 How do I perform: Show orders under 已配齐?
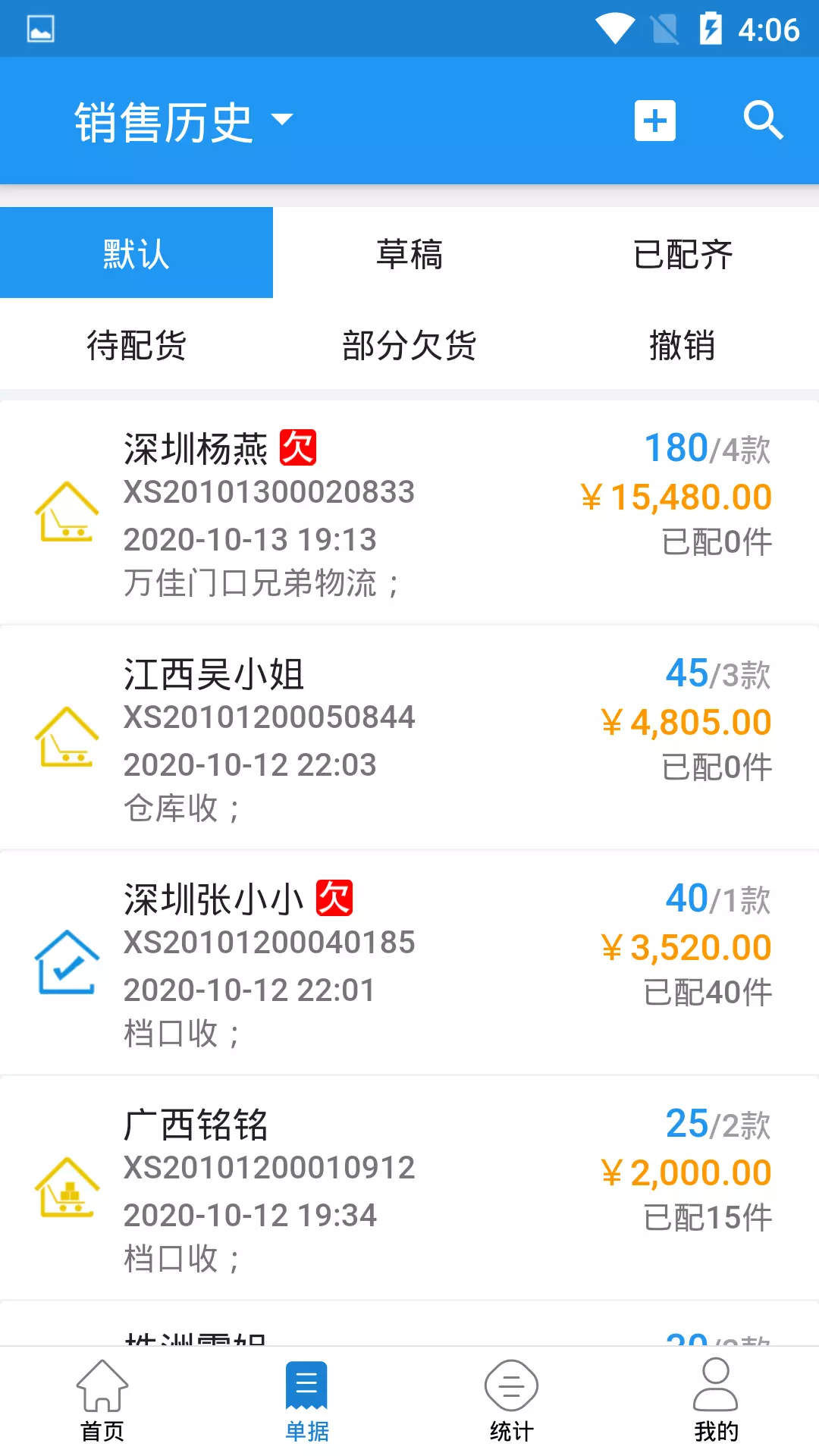(682, 253)
